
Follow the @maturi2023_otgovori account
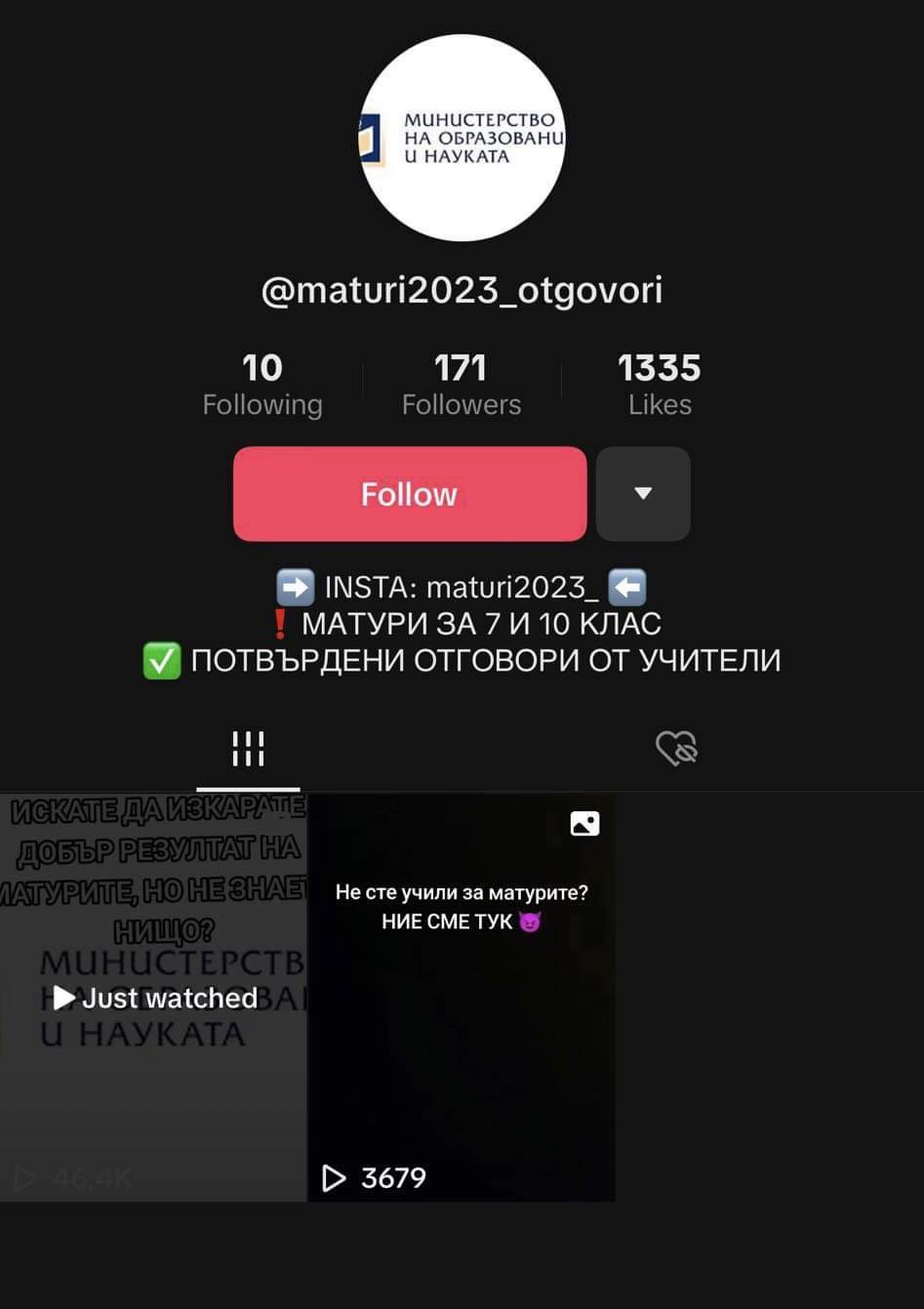pos(409,494)
